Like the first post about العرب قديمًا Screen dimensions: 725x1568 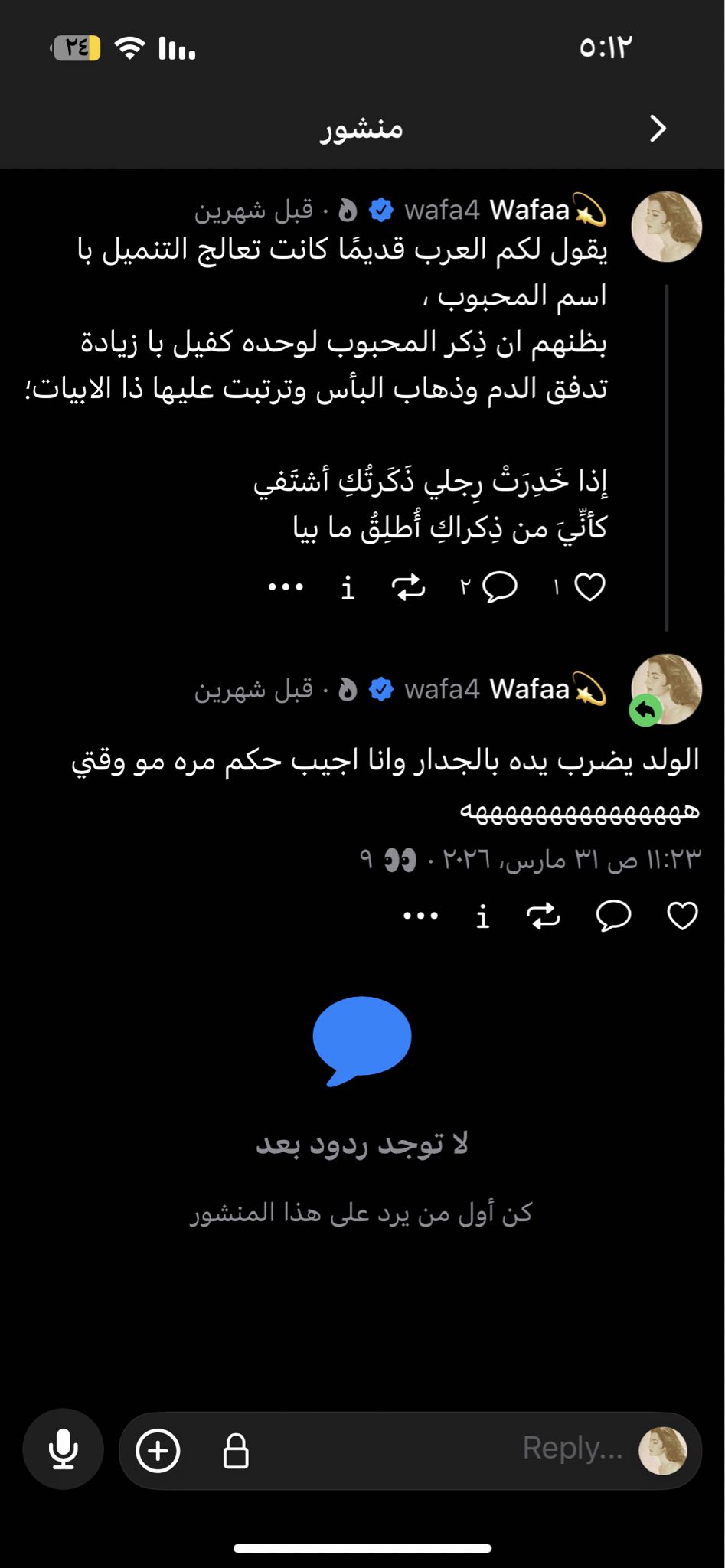coord(589,587)
